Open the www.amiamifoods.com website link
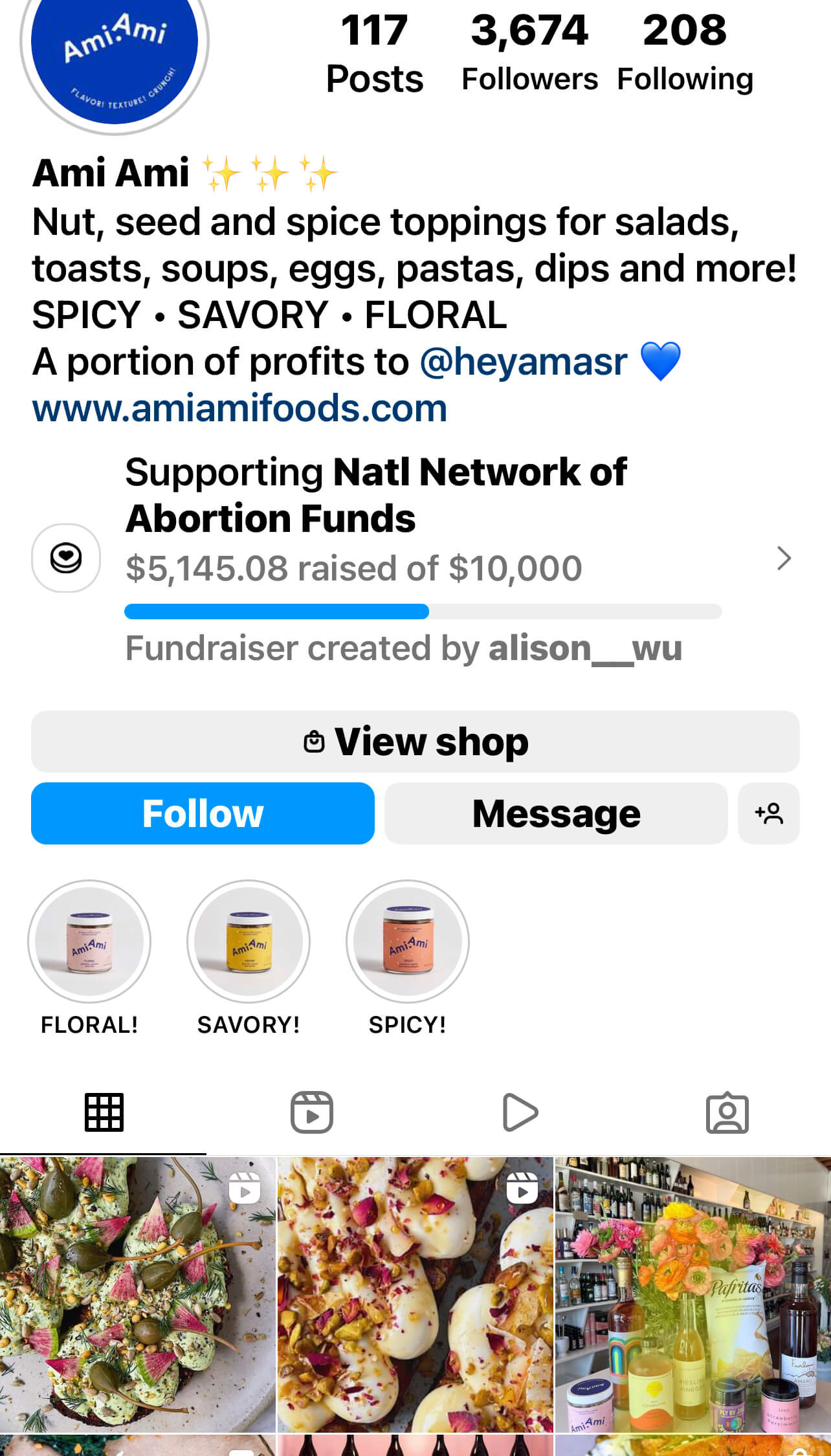 (x=239, y=408)
